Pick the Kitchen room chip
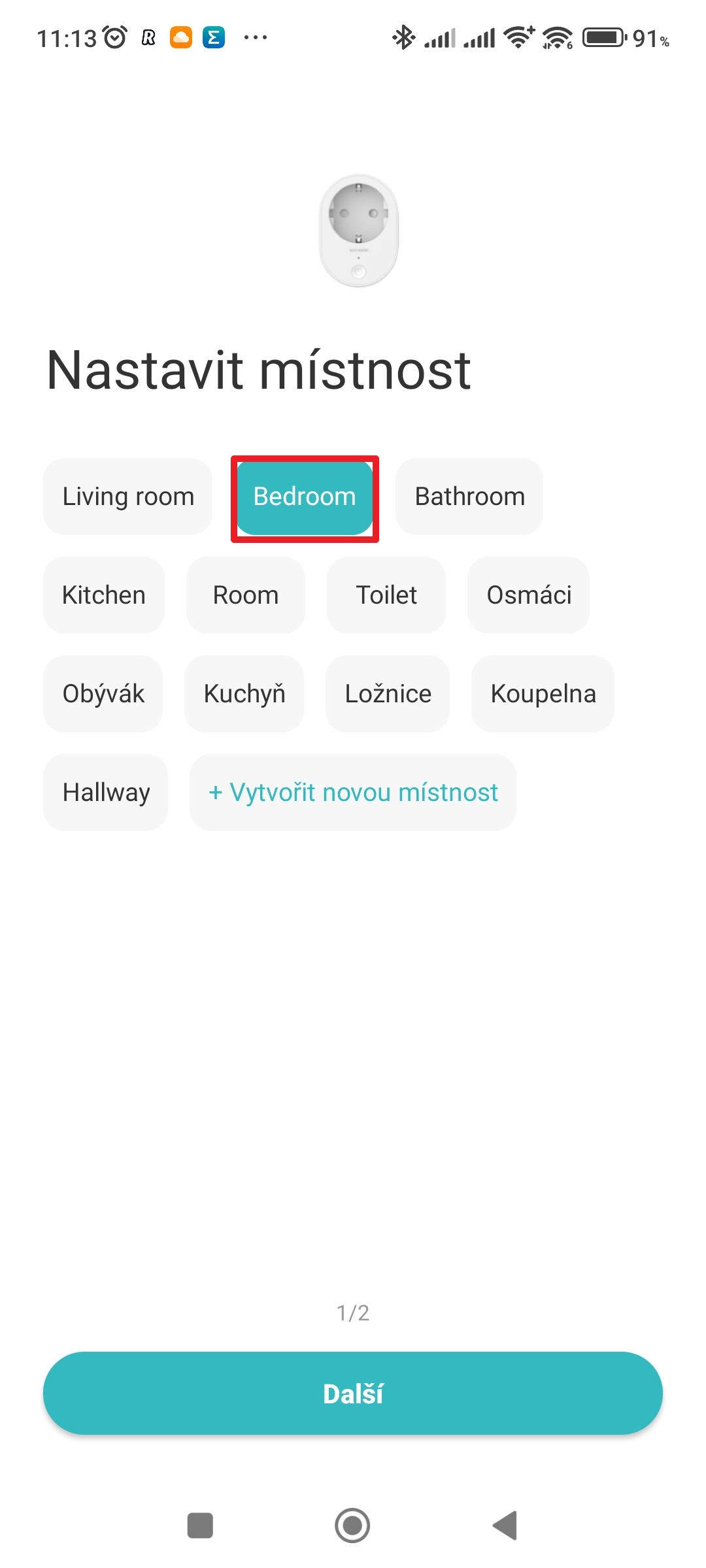 104,595
